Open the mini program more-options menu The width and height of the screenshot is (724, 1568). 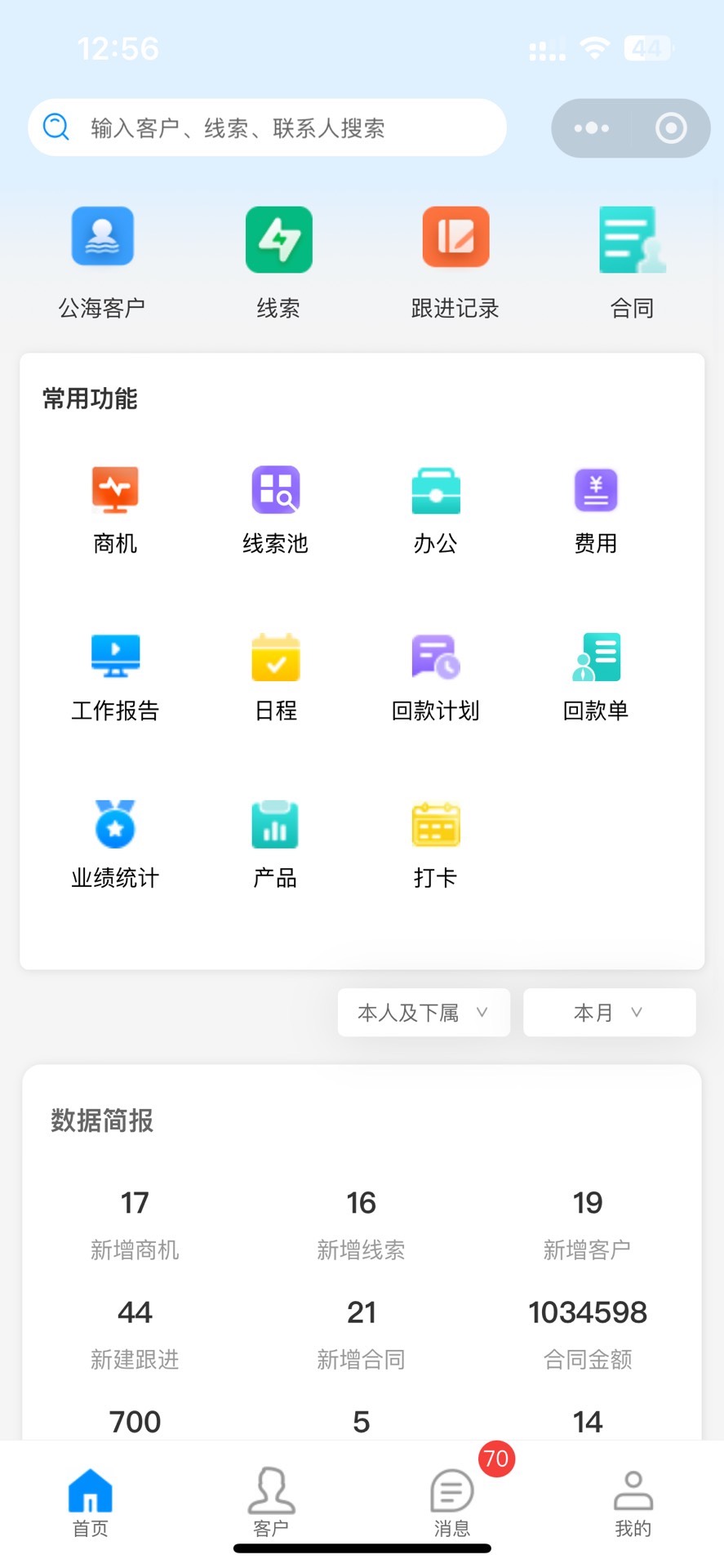click(x=592, y=128)
